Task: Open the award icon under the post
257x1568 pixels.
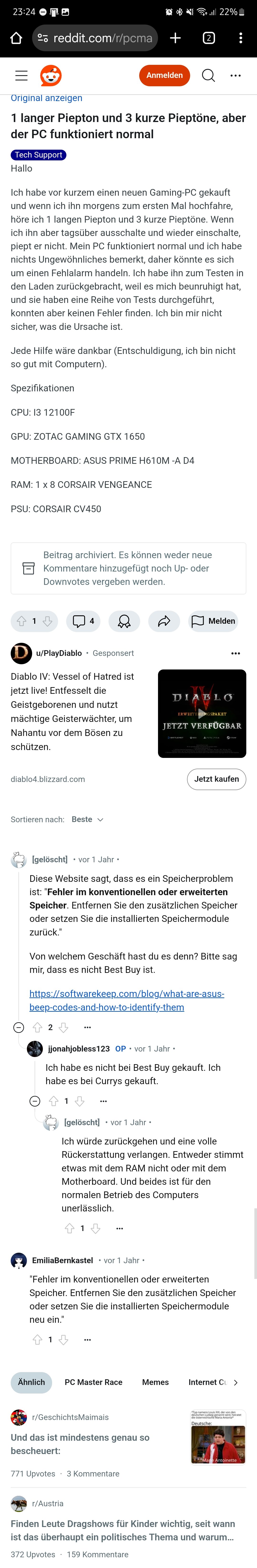Action: pyautogui.click(x=124, y=621)
